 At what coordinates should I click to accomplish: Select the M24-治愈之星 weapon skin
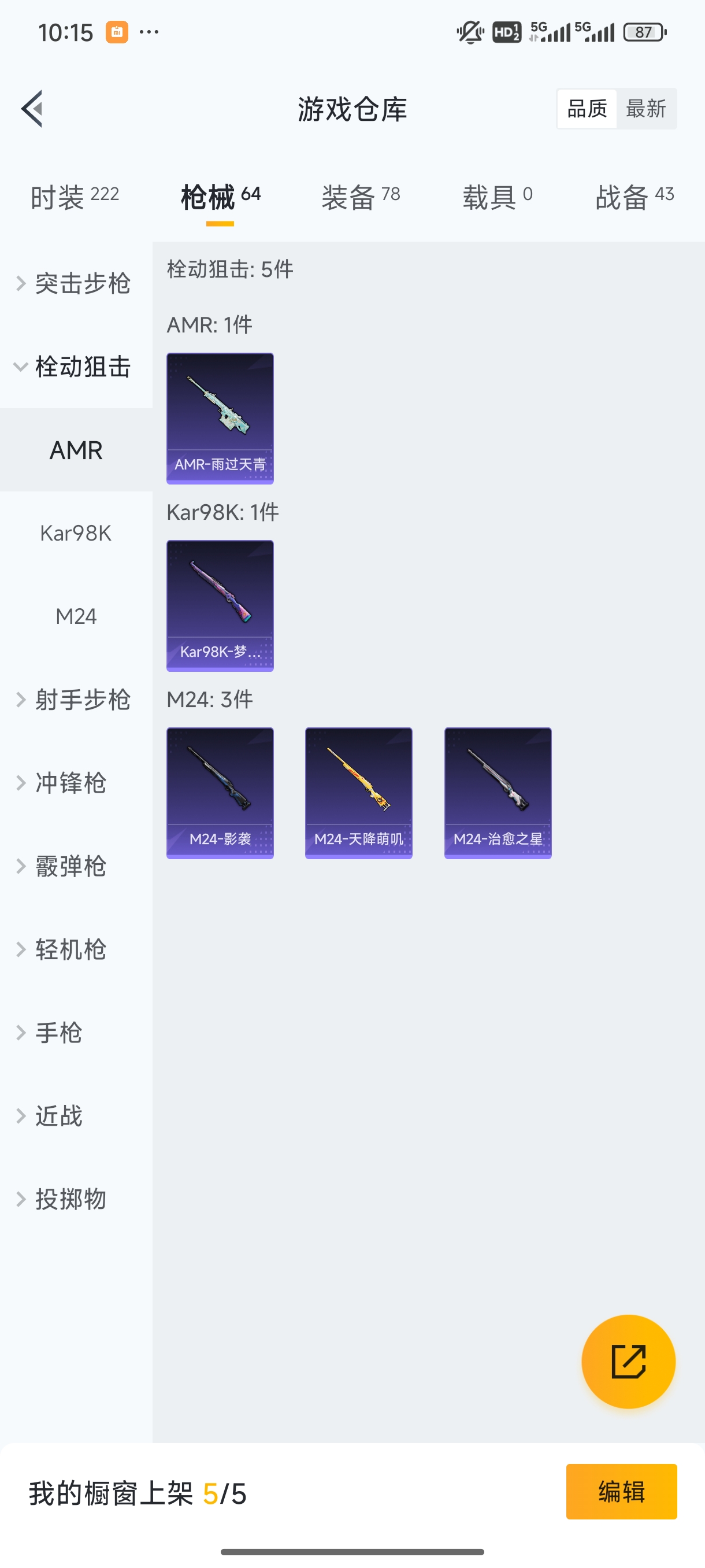tap(497, 792)
